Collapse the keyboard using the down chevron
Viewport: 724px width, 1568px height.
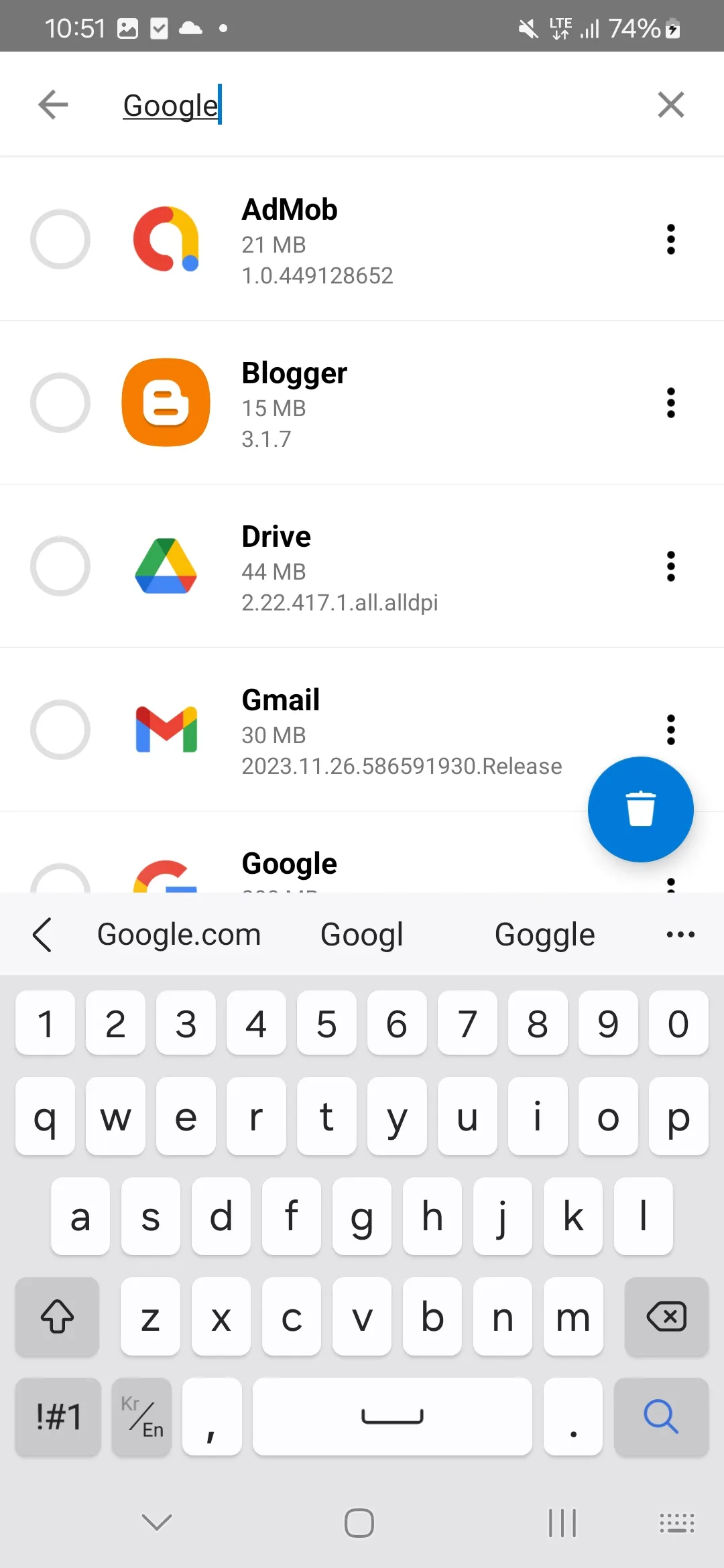[156, 1522]
